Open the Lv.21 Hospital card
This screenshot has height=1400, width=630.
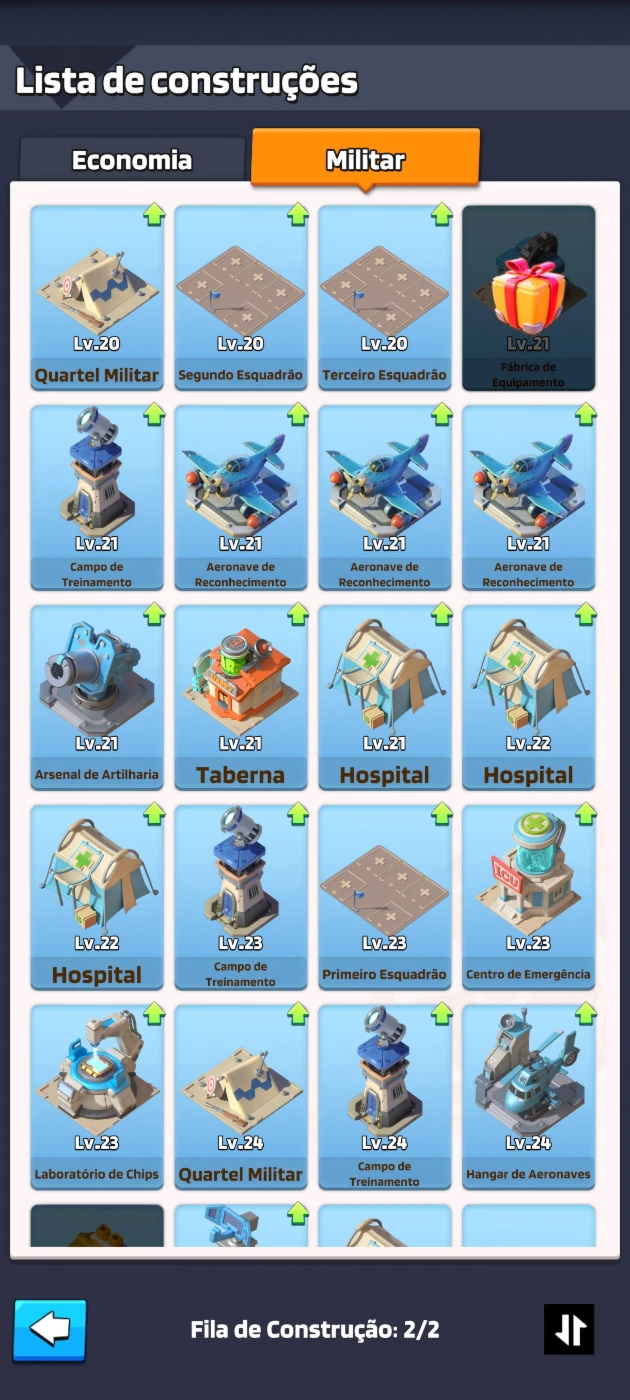click(x=385, y=698)
